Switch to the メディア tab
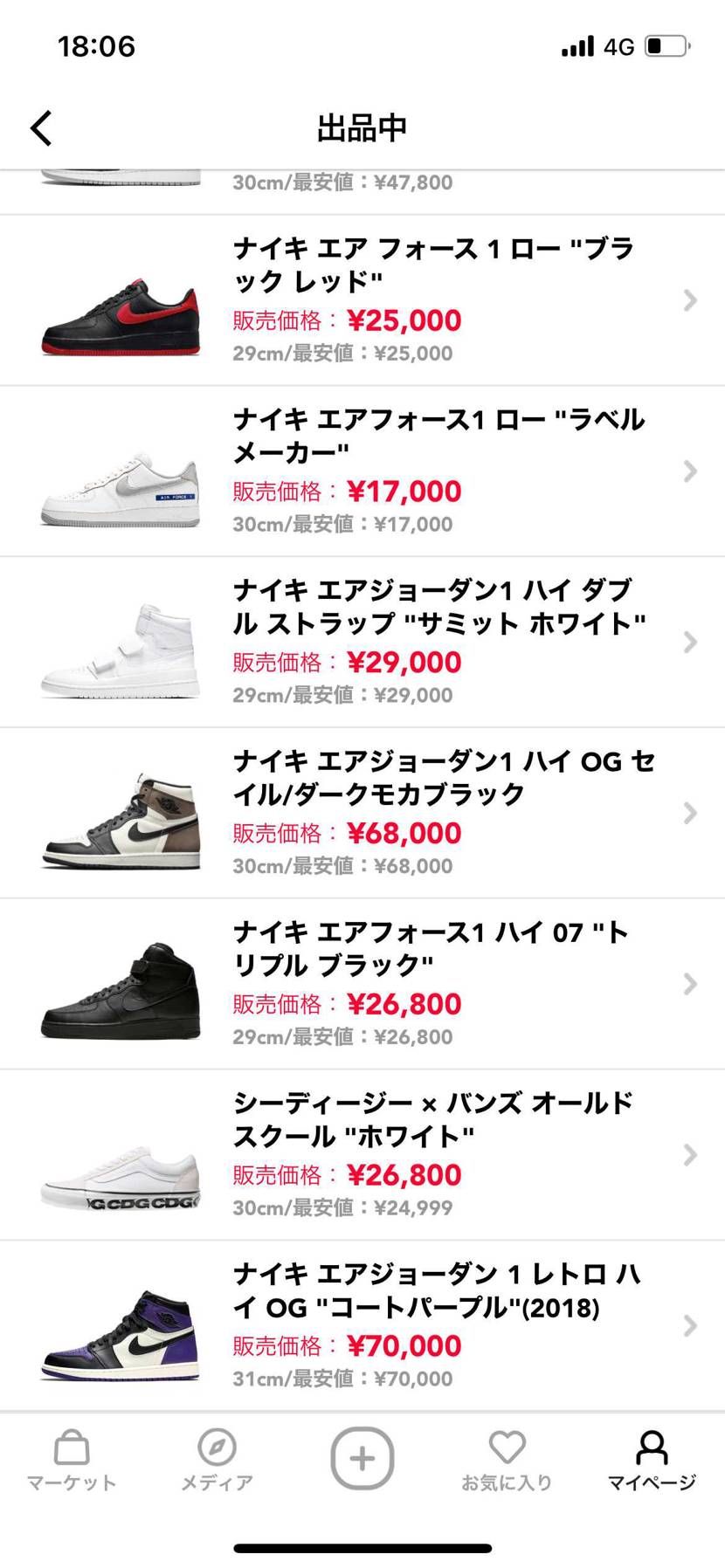Viewport: 725px width, 1568px height. click(217, 1460)
